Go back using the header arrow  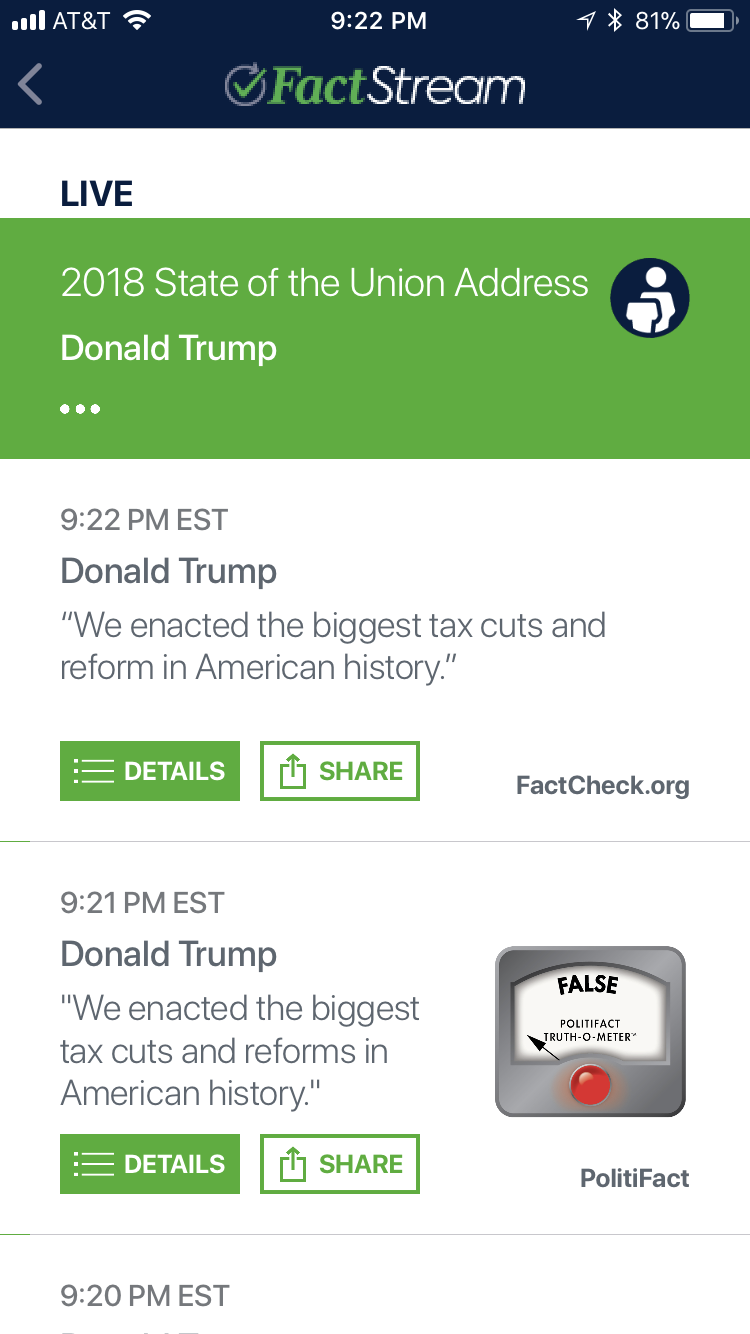point(31,85)
